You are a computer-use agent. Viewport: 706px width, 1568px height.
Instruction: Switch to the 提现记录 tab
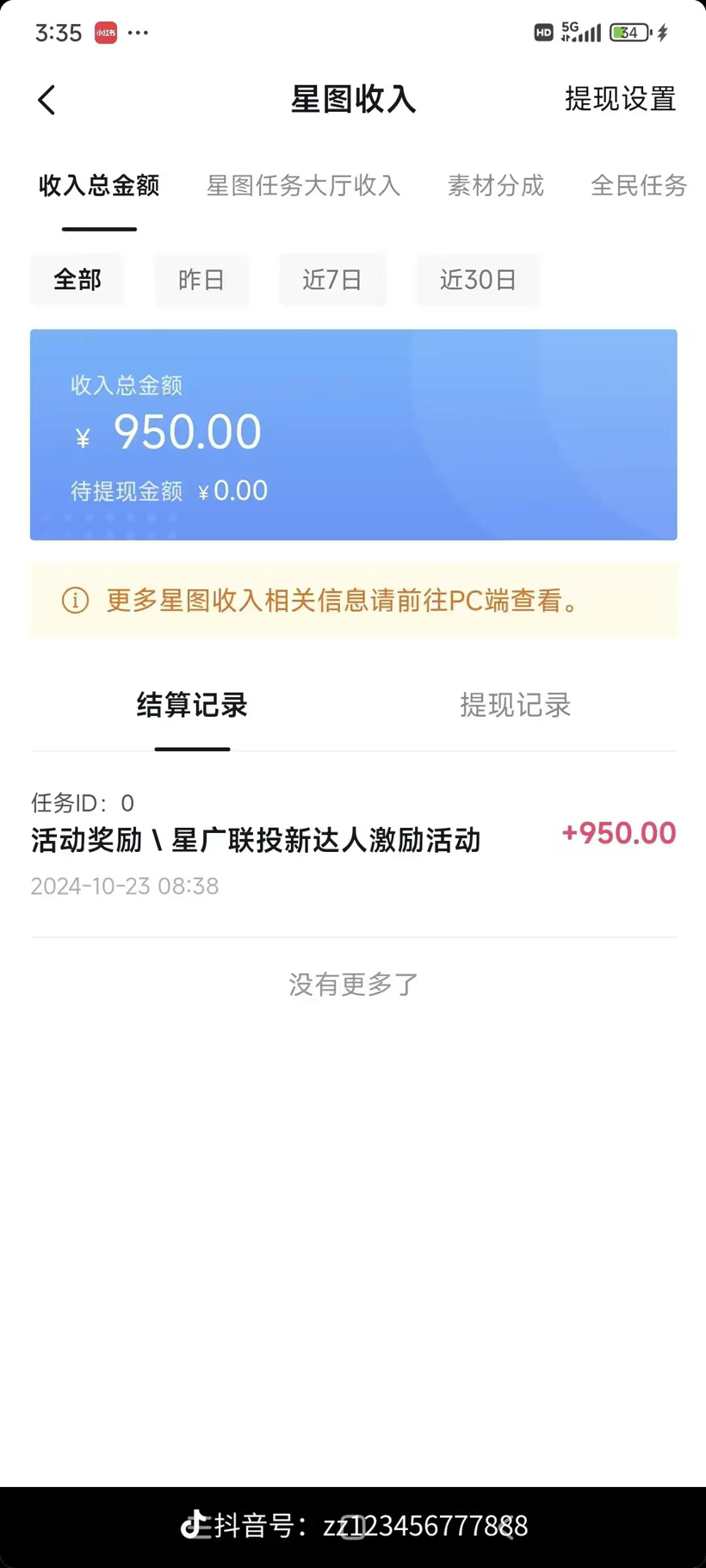[x=514, y=706]
